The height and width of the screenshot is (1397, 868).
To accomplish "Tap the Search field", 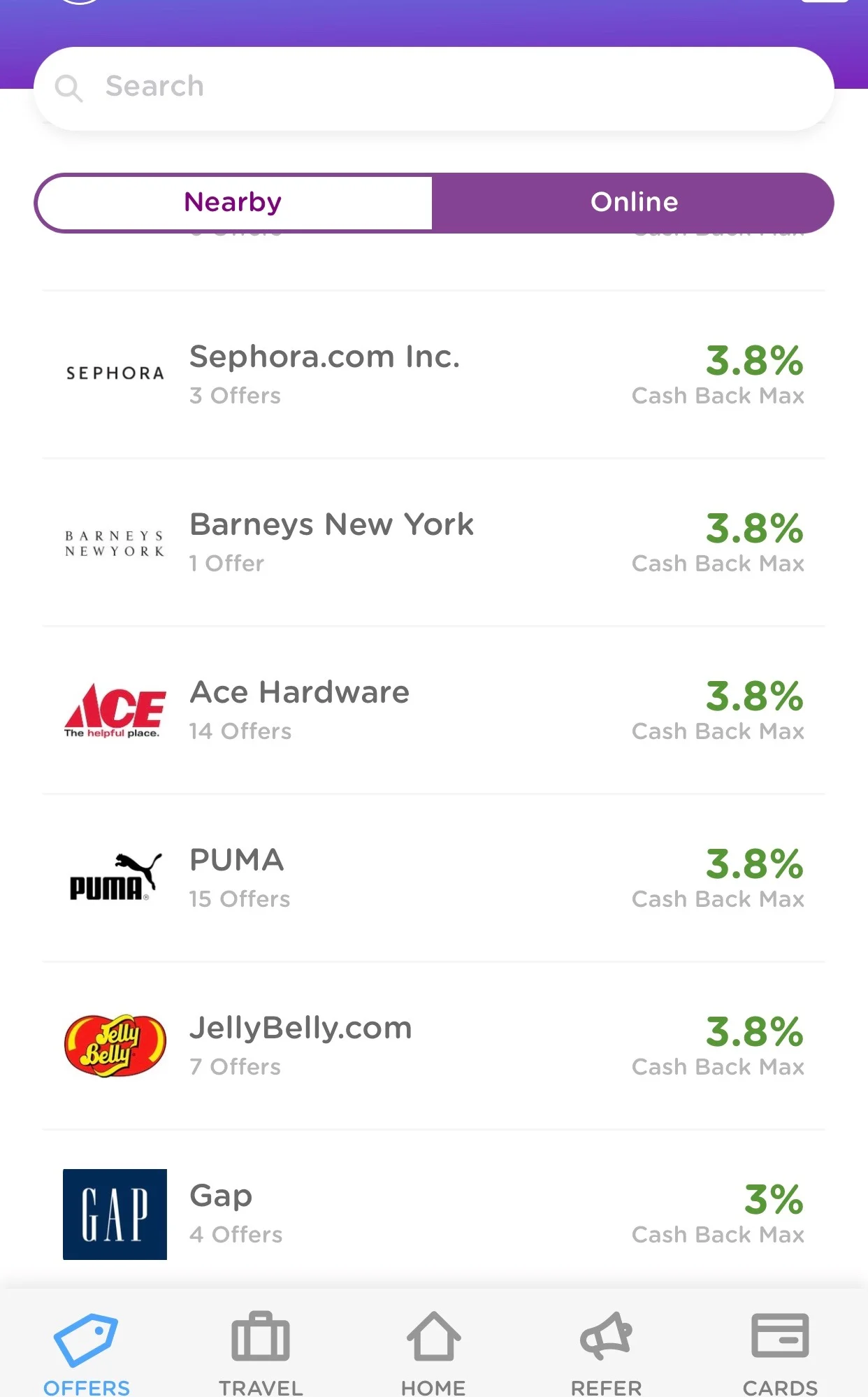I will [433, 88].
